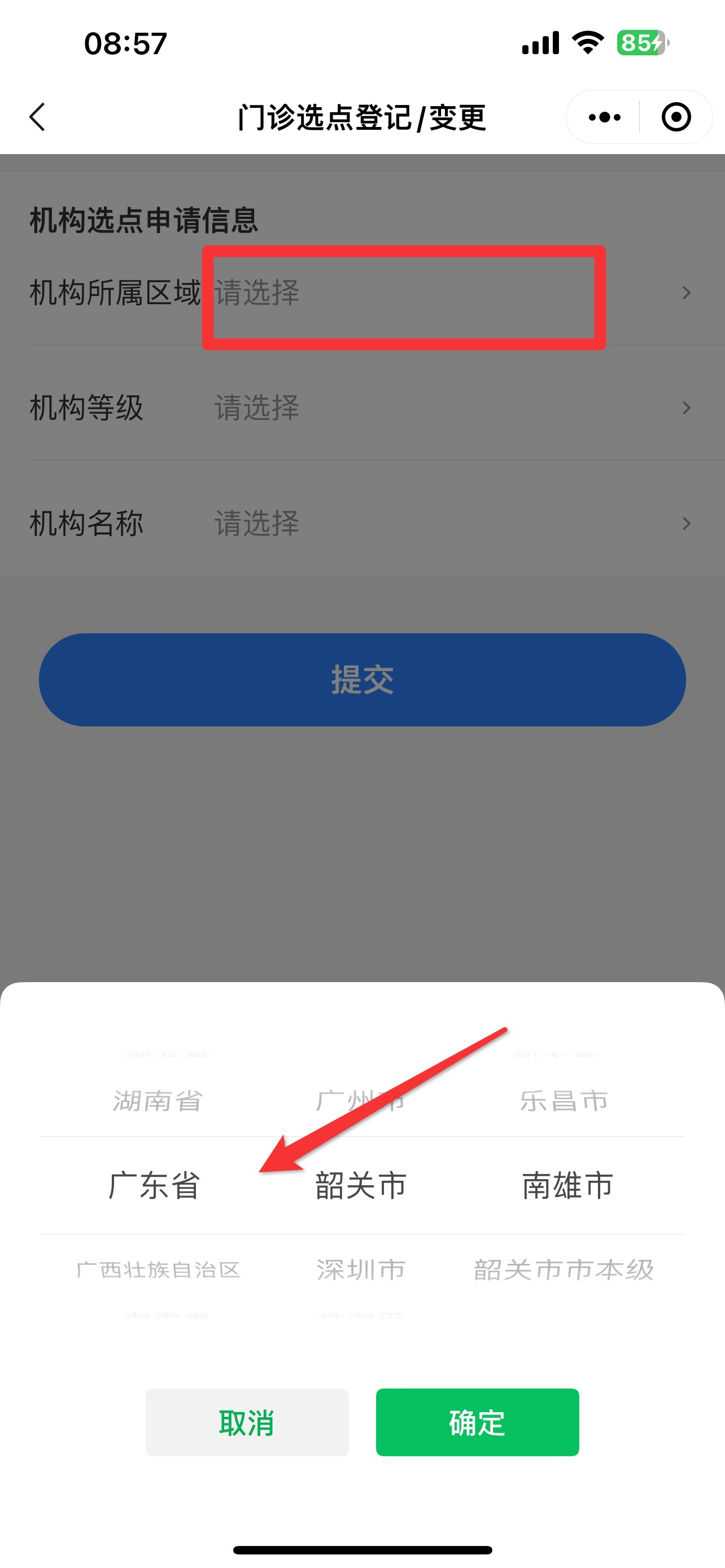725x1568 pixels.
Task: Close the mini program via circle icon
Action: [676, 117]
